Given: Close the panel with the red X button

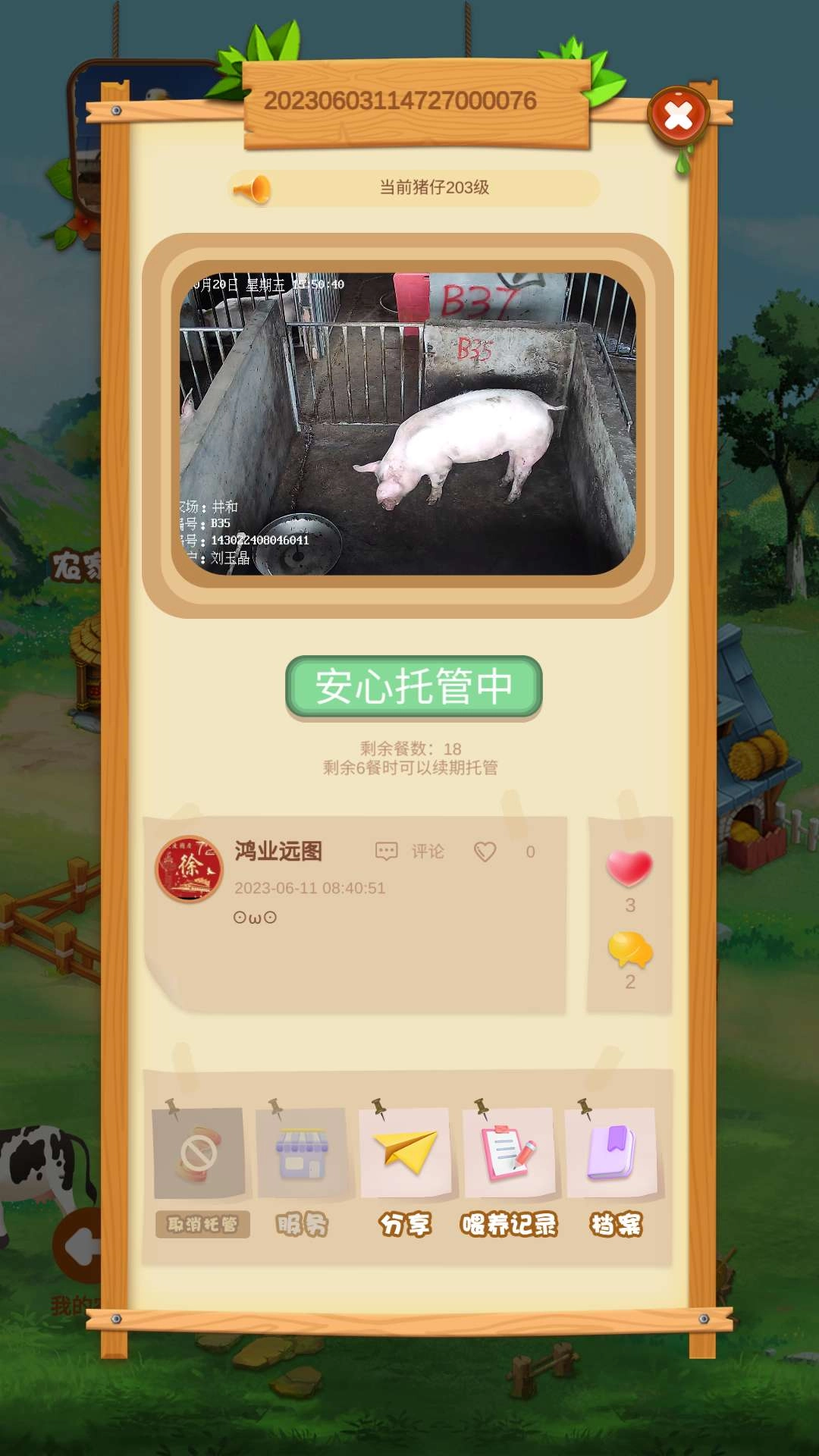Looking at the screenshot, I should [x=679, y=114].
